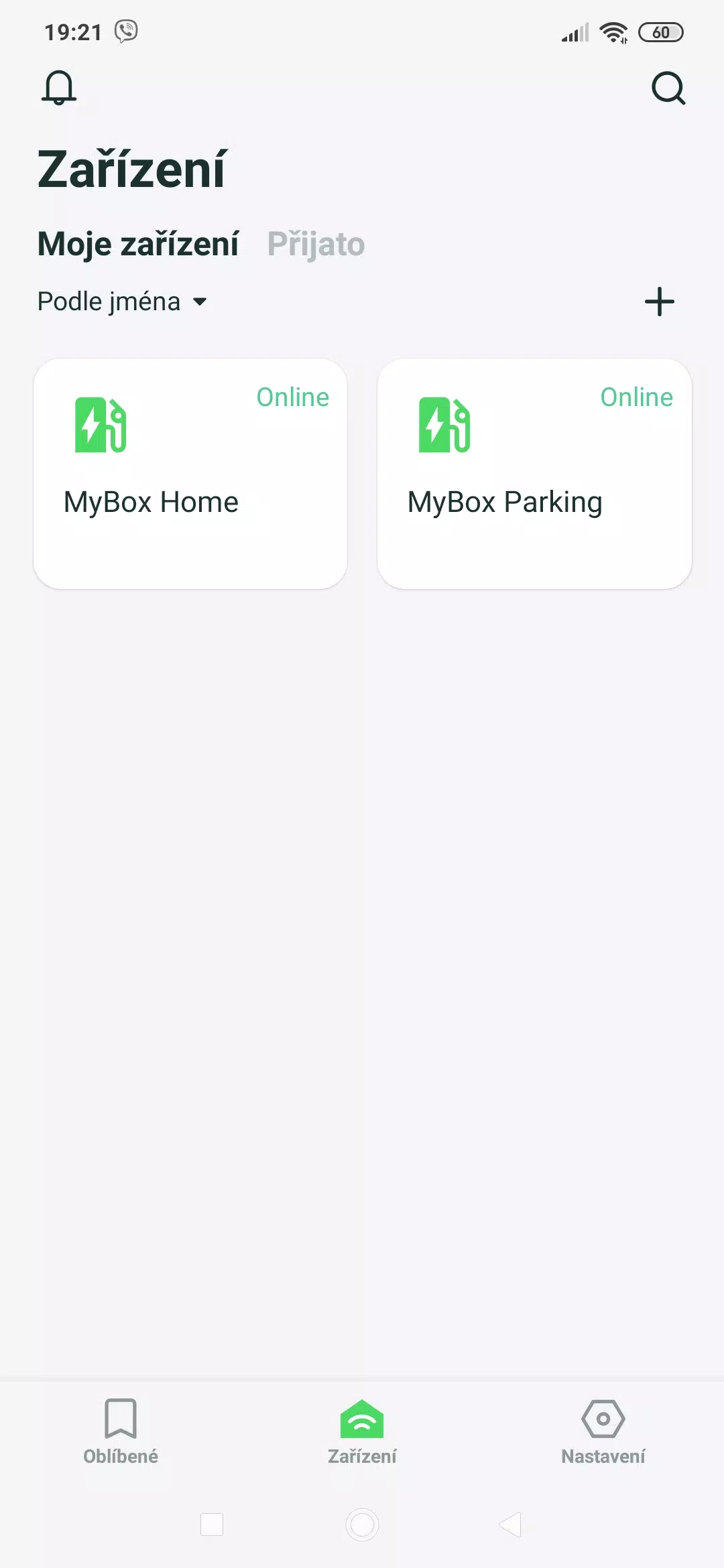Tap the system home button
This screenshot has height=1568, width=724.
[x=362, y=1524]
